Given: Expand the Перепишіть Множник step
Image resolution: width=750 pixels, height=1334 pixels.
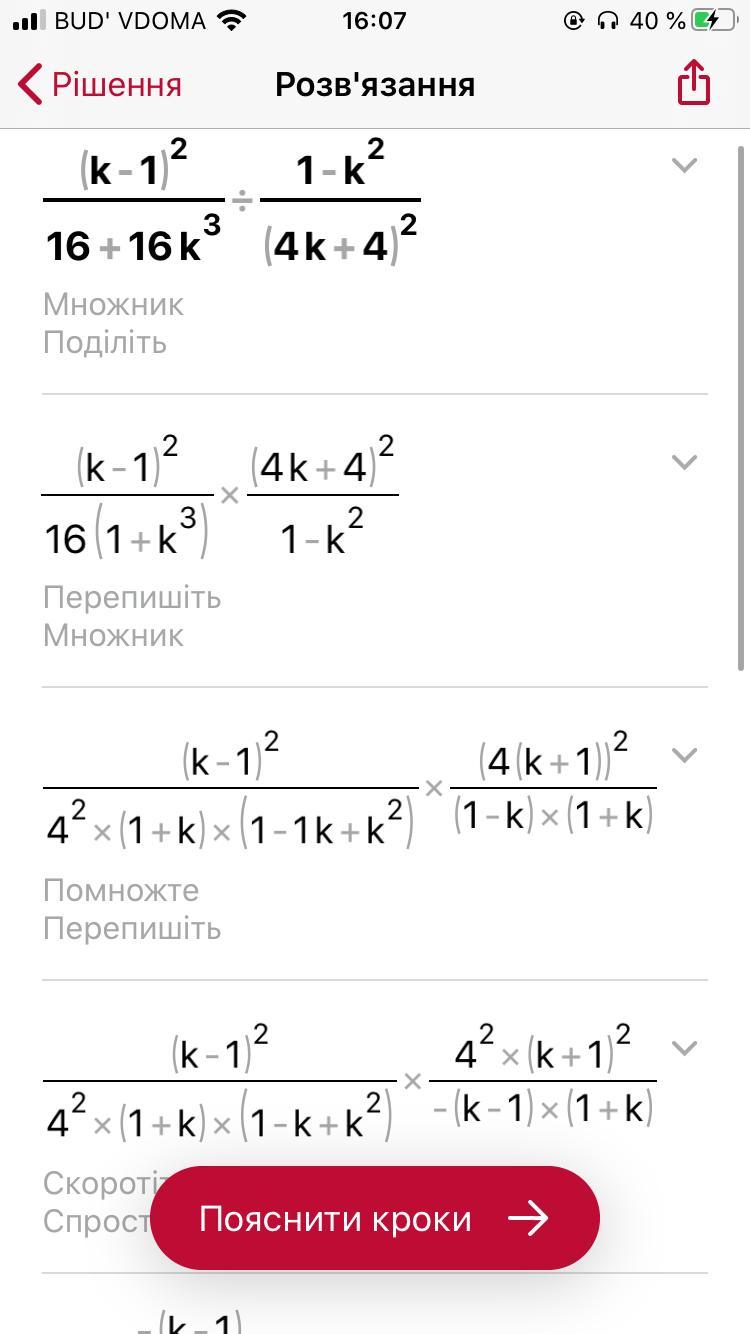Looking at the screenshot, I should (x=684, y=462).
